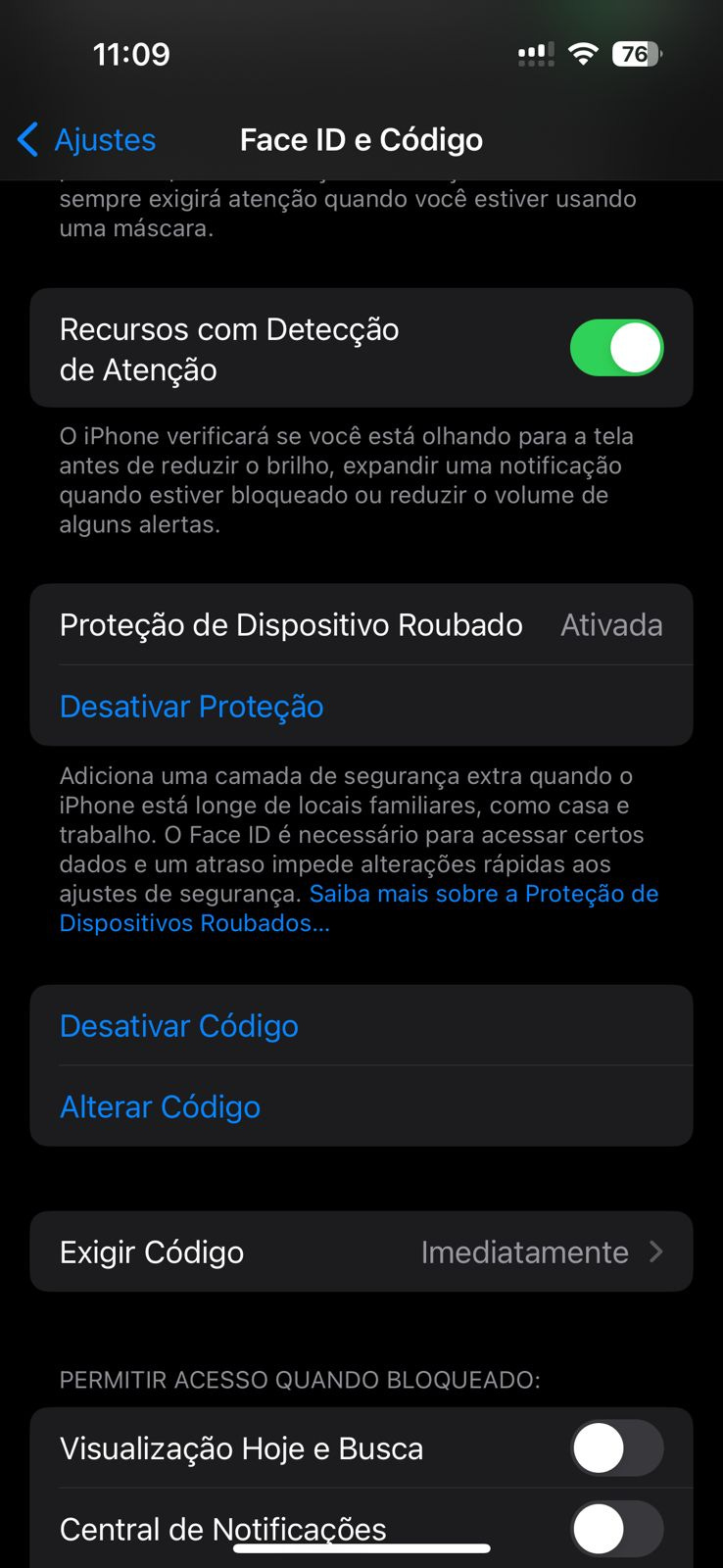723x1568 pixels.
Task: Turn off Recursos com Detecção de Atenção
Action: click(616, 348)
